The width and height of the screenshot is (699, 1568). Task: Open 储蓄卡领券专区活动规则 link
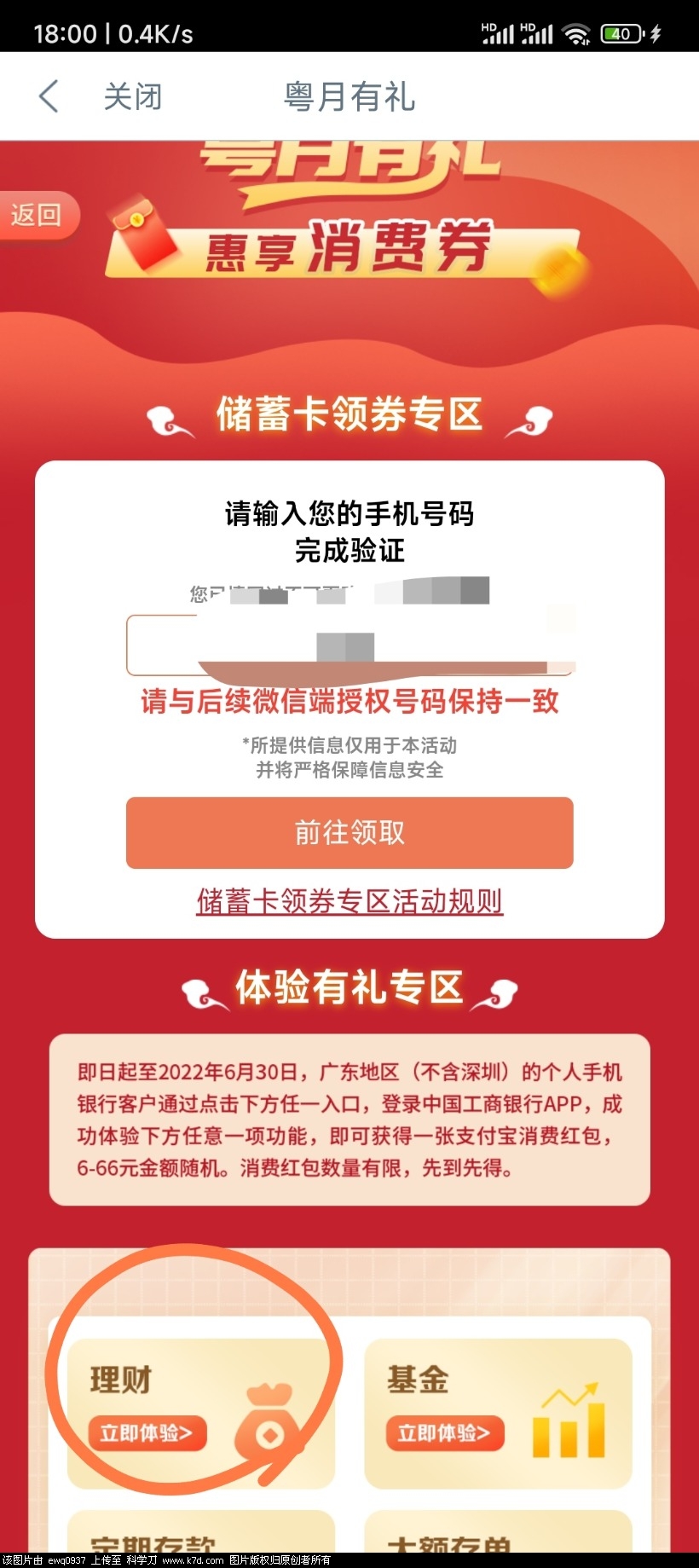(349, 900)
